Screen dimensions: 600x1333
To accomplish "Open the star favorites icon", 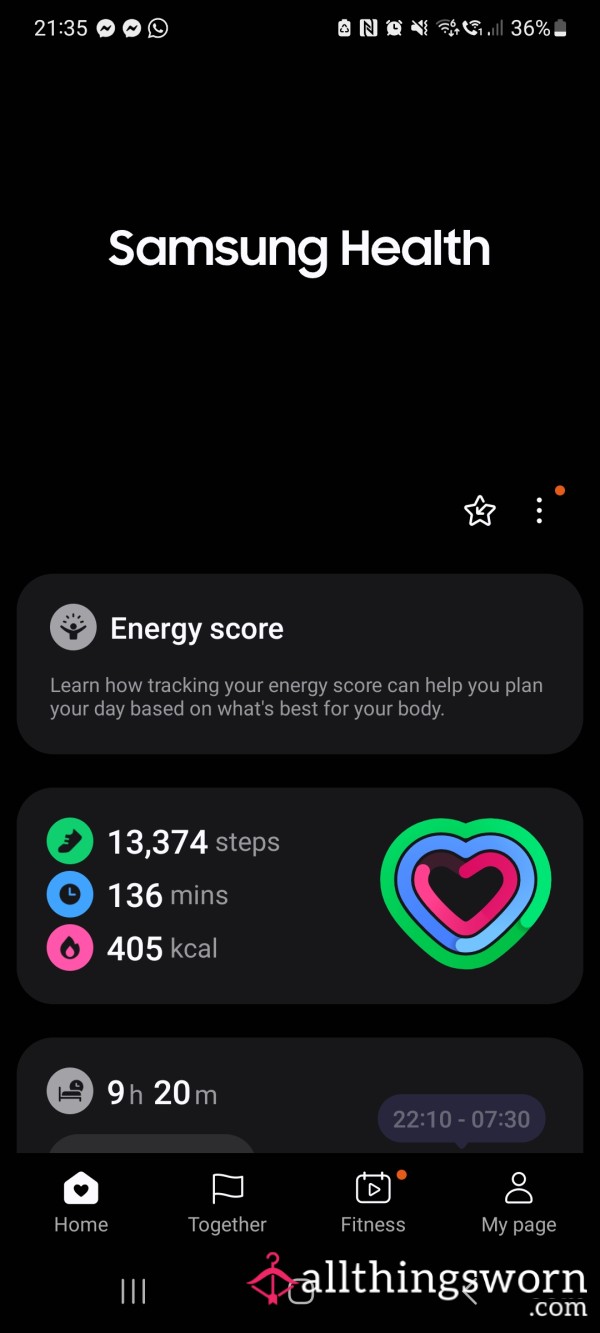I will [480, 511].
